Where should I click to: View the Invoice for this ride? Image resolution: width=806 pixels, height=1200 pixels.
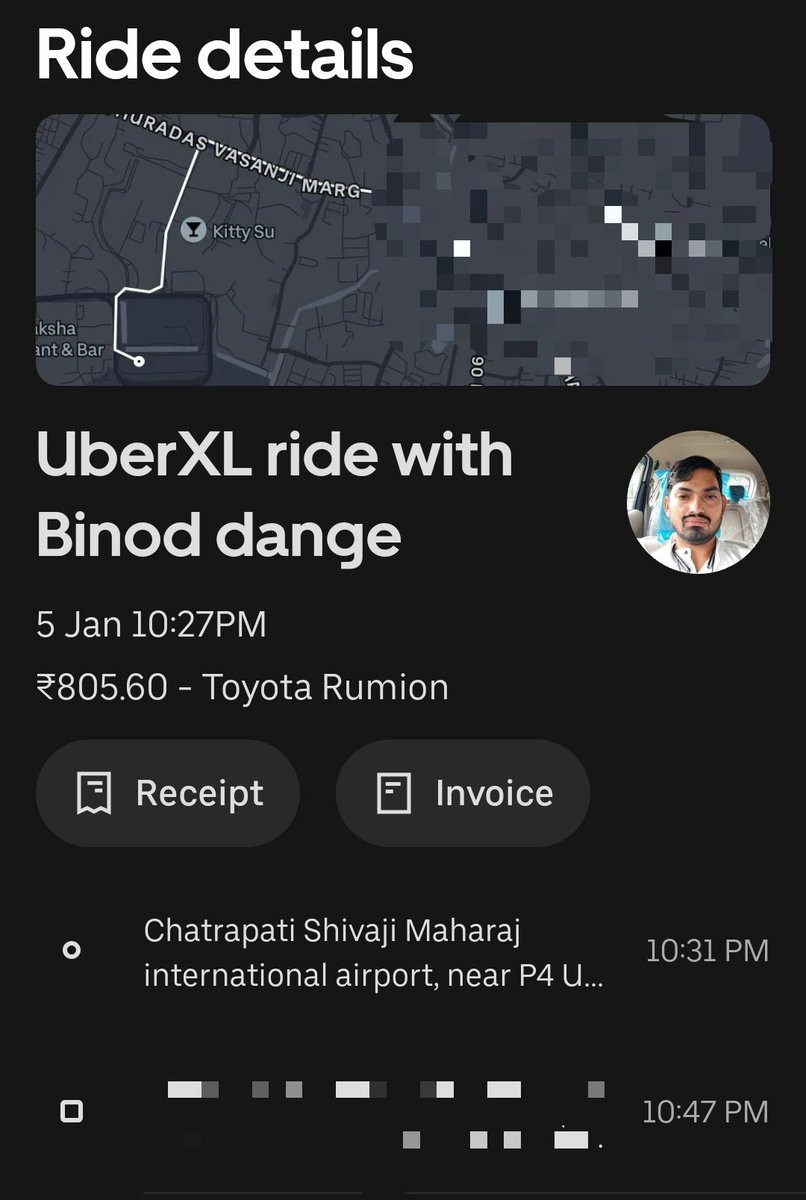(463, 793)
